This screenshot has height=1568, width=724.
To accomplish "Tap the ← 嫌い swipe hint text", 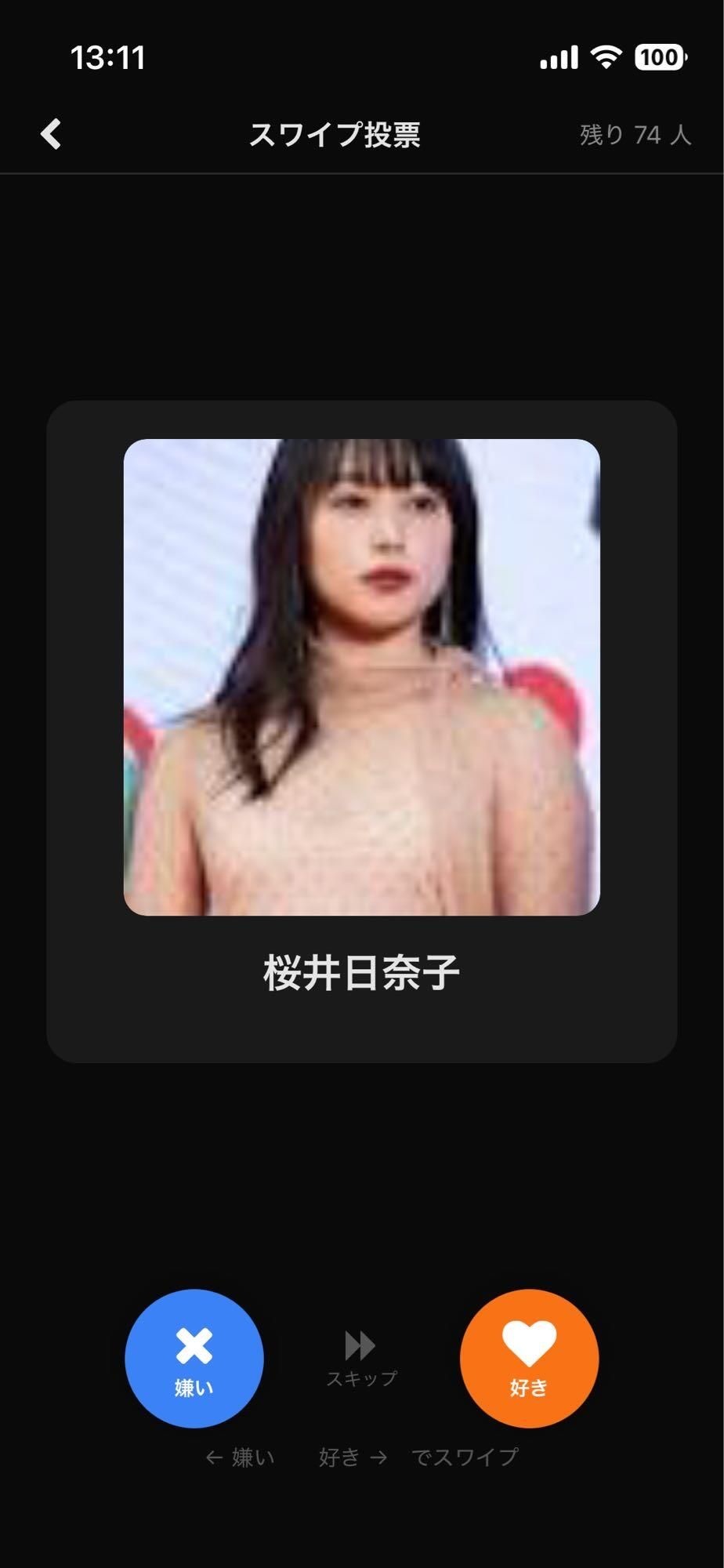I will [239, 1457].
